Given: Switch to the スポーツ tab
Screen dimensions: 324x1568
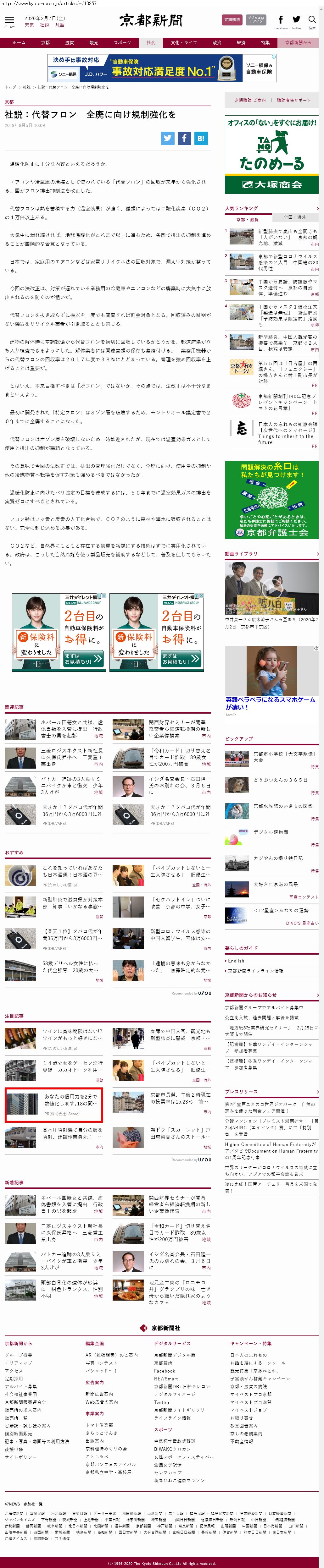Looking at the screenshot, I should (122, 43).
